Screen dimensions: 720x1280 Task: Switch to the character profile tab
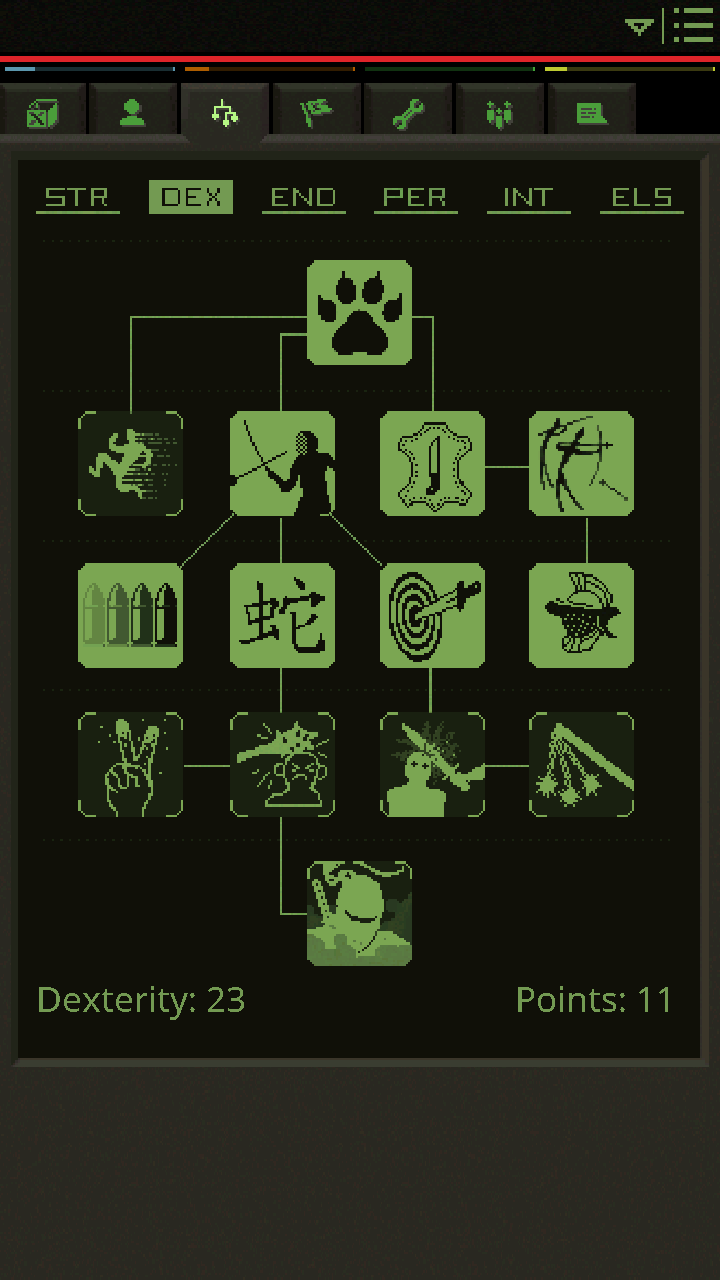(x=133, y=112)
